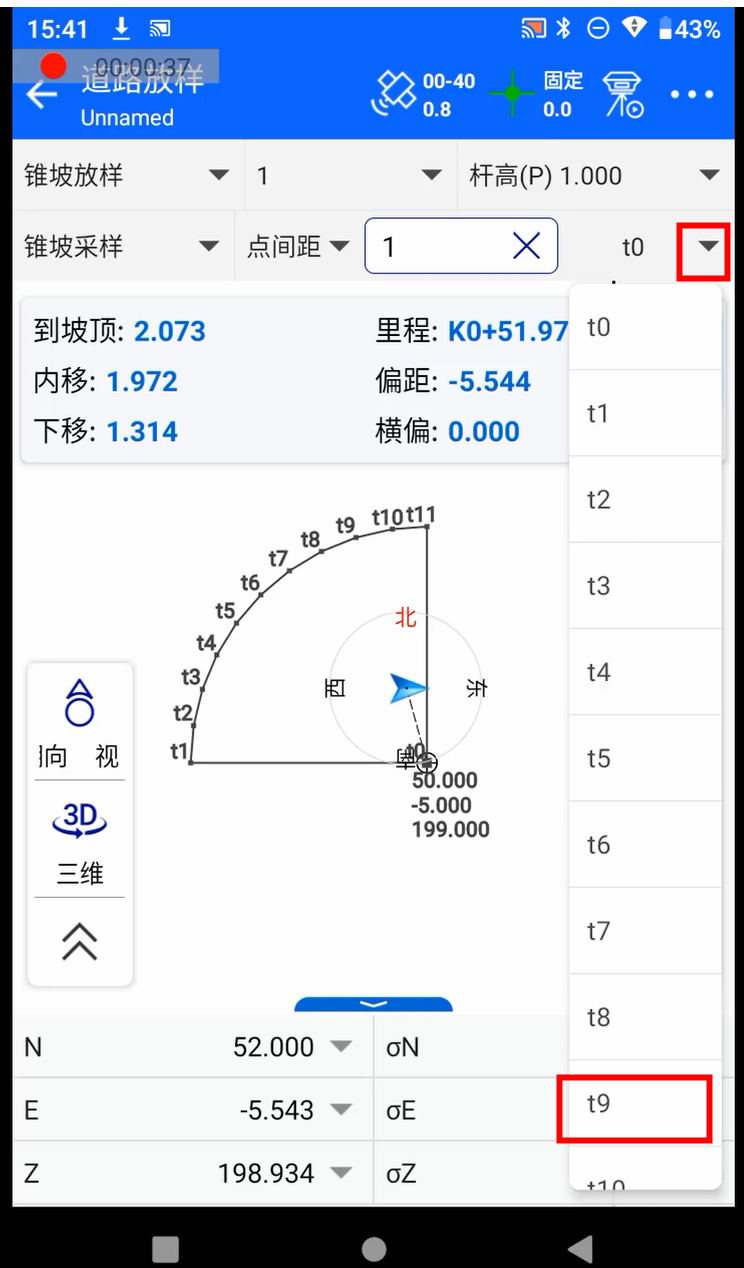This screenshot has height=1268, width=744.
Task: Pick t6 from the dropdown list
Action: pos(645,845)
